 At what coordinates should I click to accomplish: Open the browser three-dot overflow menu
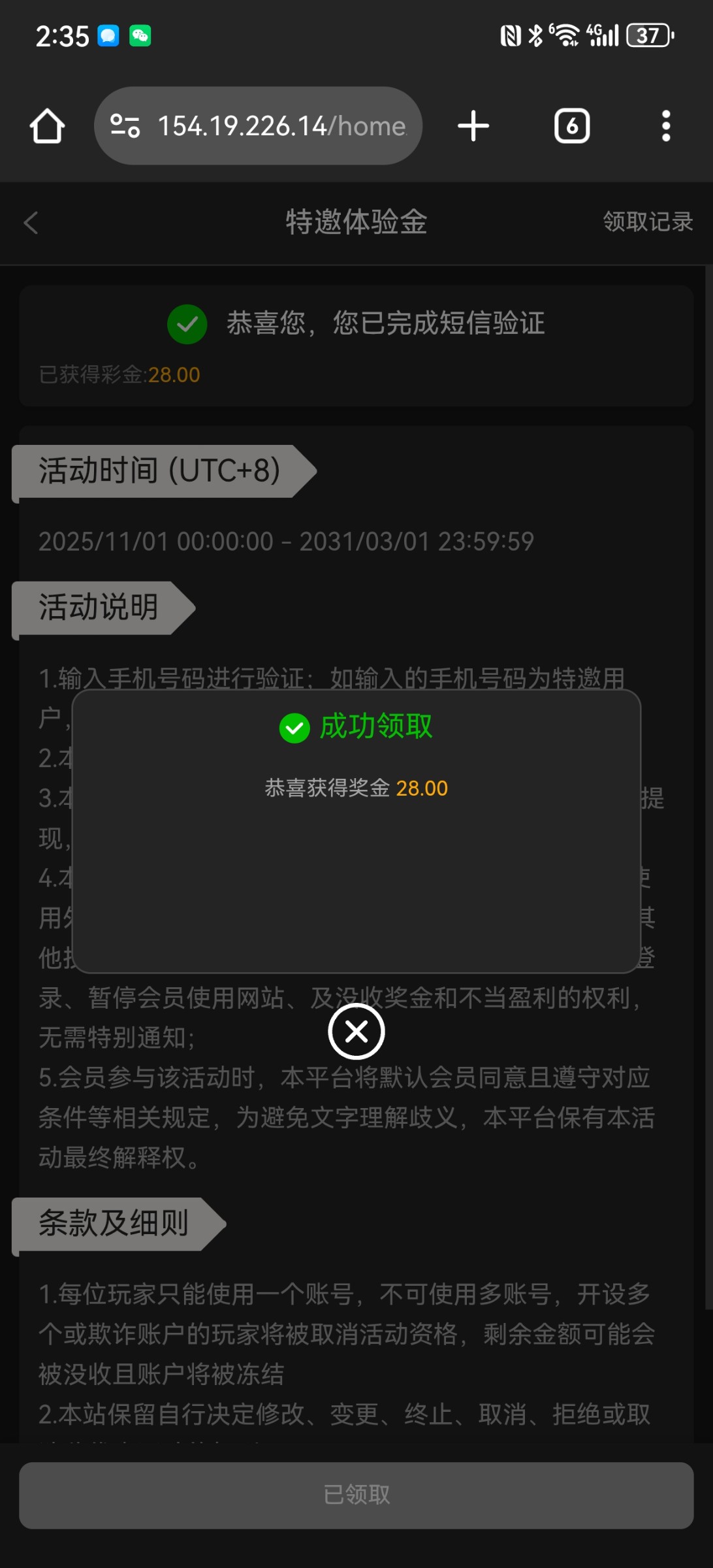point(665,125)
